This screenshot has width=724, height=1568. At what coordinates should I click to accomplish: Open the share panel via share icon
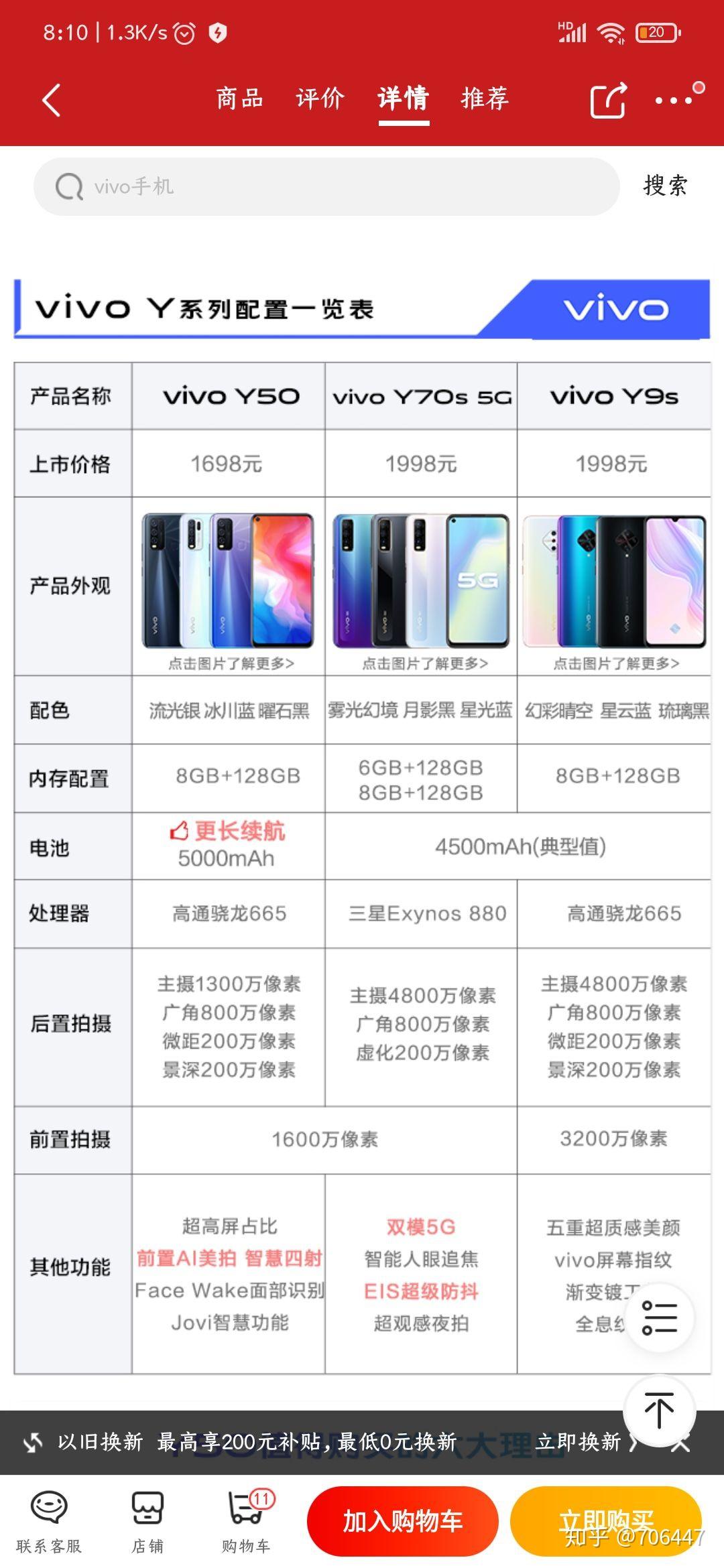(609, 99)
